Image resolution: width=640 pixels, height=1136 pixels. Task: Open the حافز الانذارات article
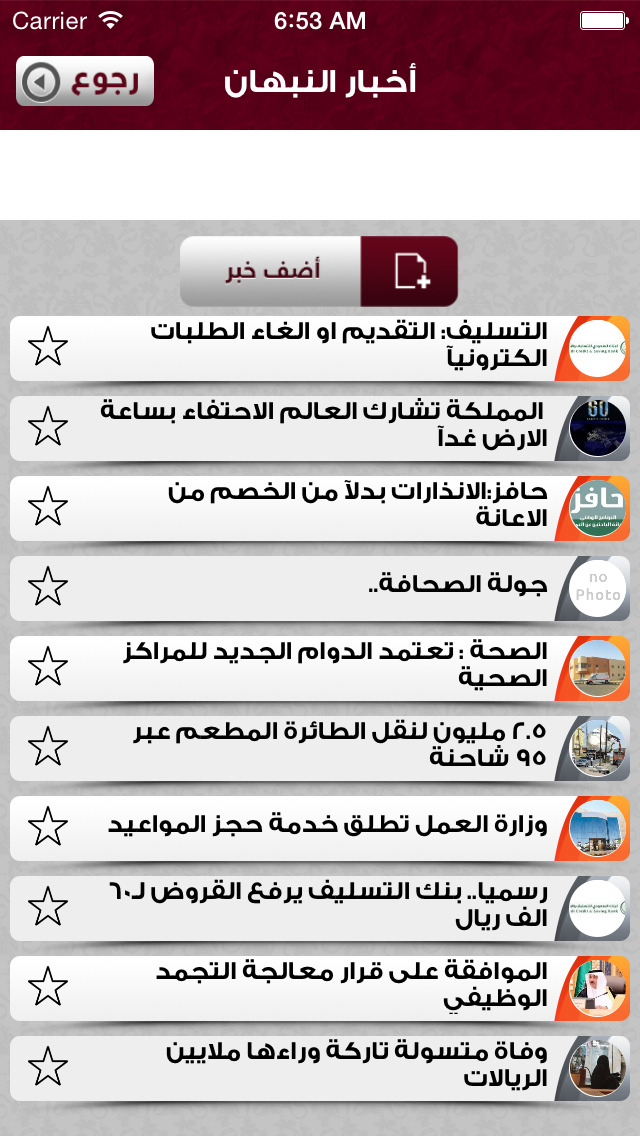(x=320, y=509)
